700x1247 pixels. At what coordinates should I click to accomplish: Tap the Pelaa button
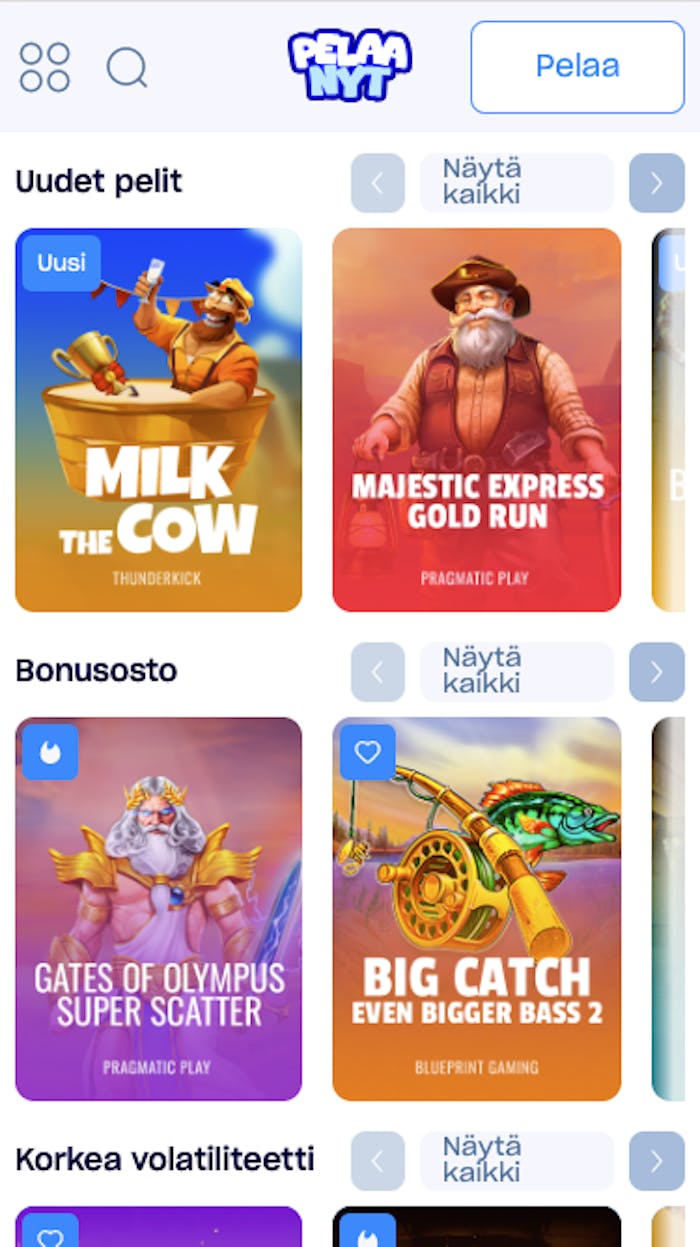point(577,67)
